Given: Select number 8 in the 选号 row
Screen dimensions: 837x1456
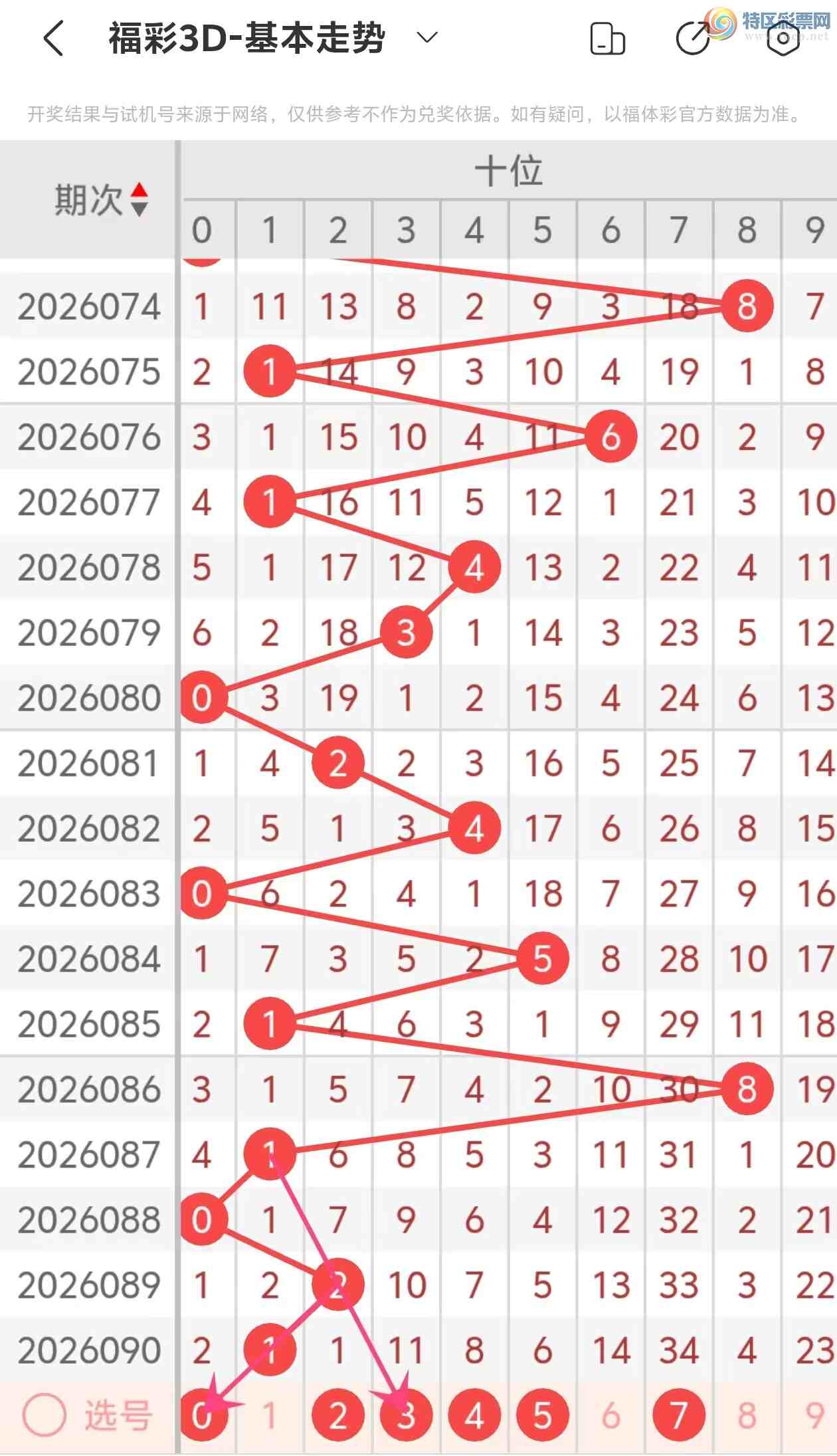Looking at the screenshot, I should click(x=747, y=1416).
